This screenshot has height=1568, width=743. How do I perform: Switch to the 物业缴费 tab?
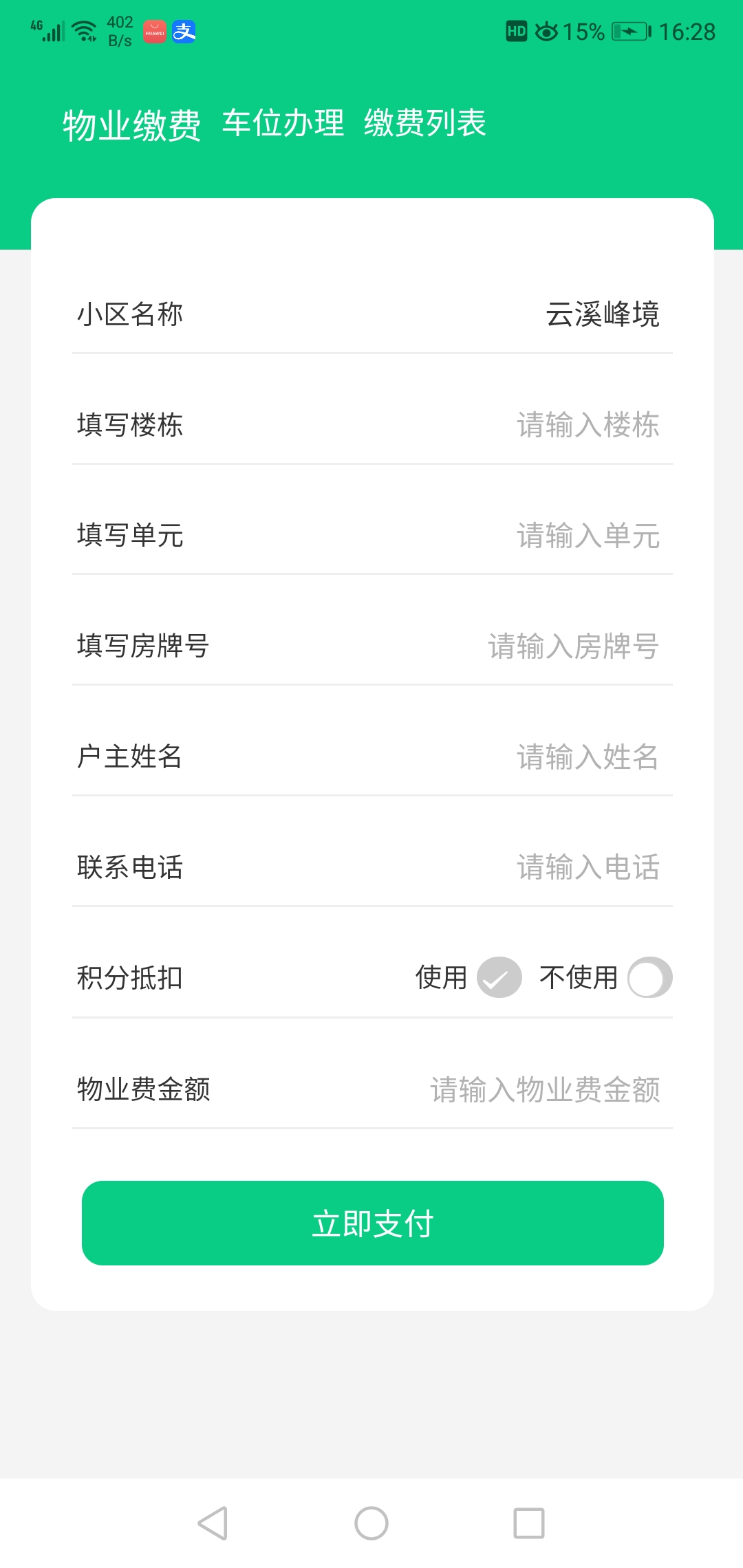[x=131, y=125]
